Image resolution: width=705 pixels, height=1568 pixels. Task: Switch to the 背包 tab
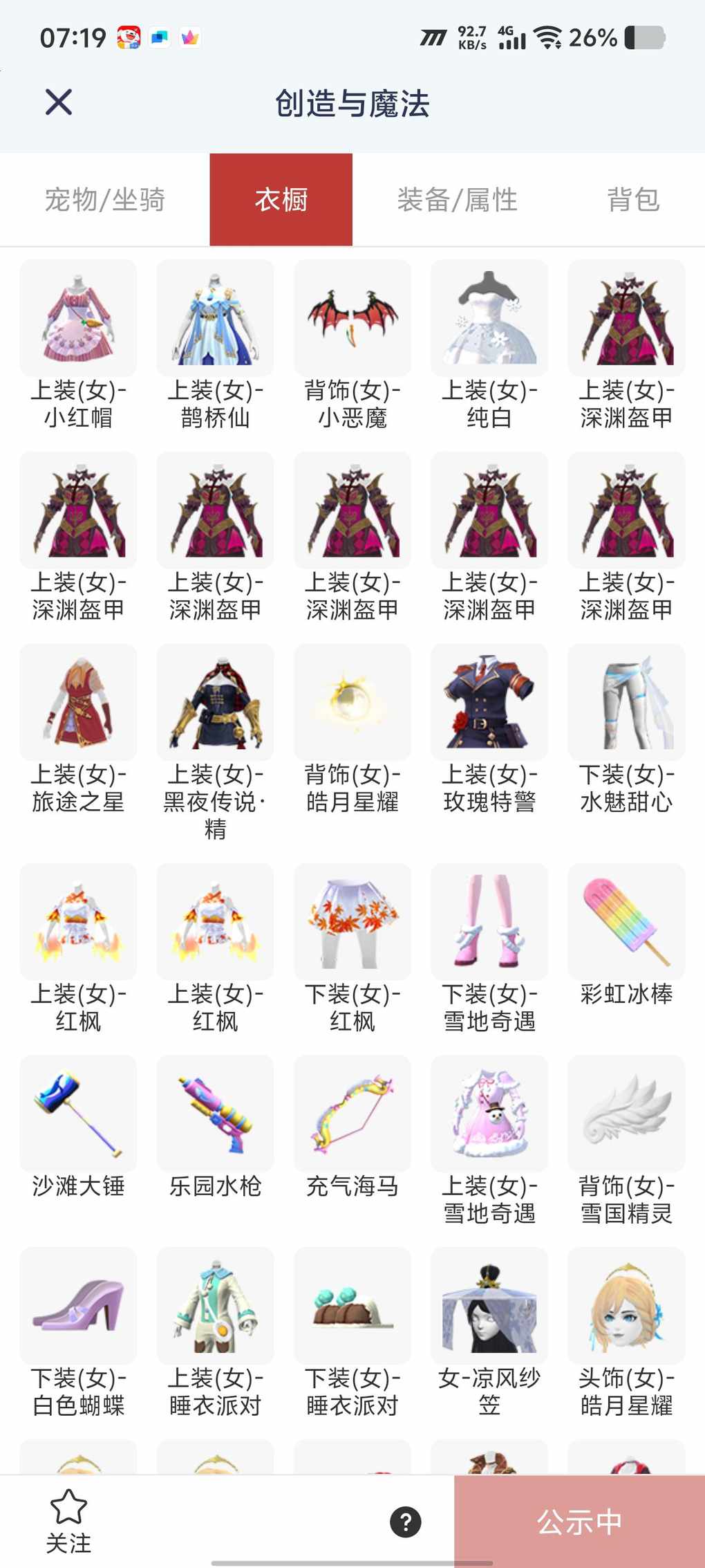coord(632,200)
